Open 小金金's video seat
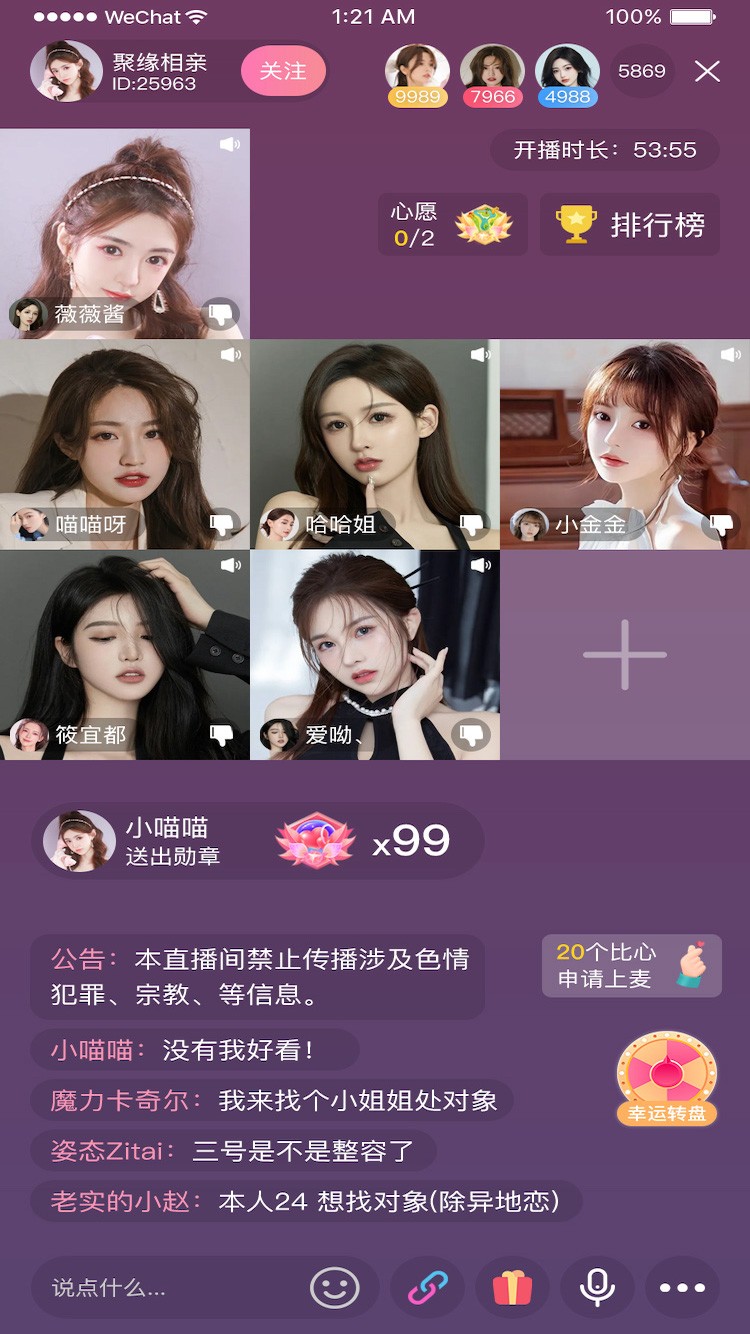The image size is (750, 1334). pos(624,440)
